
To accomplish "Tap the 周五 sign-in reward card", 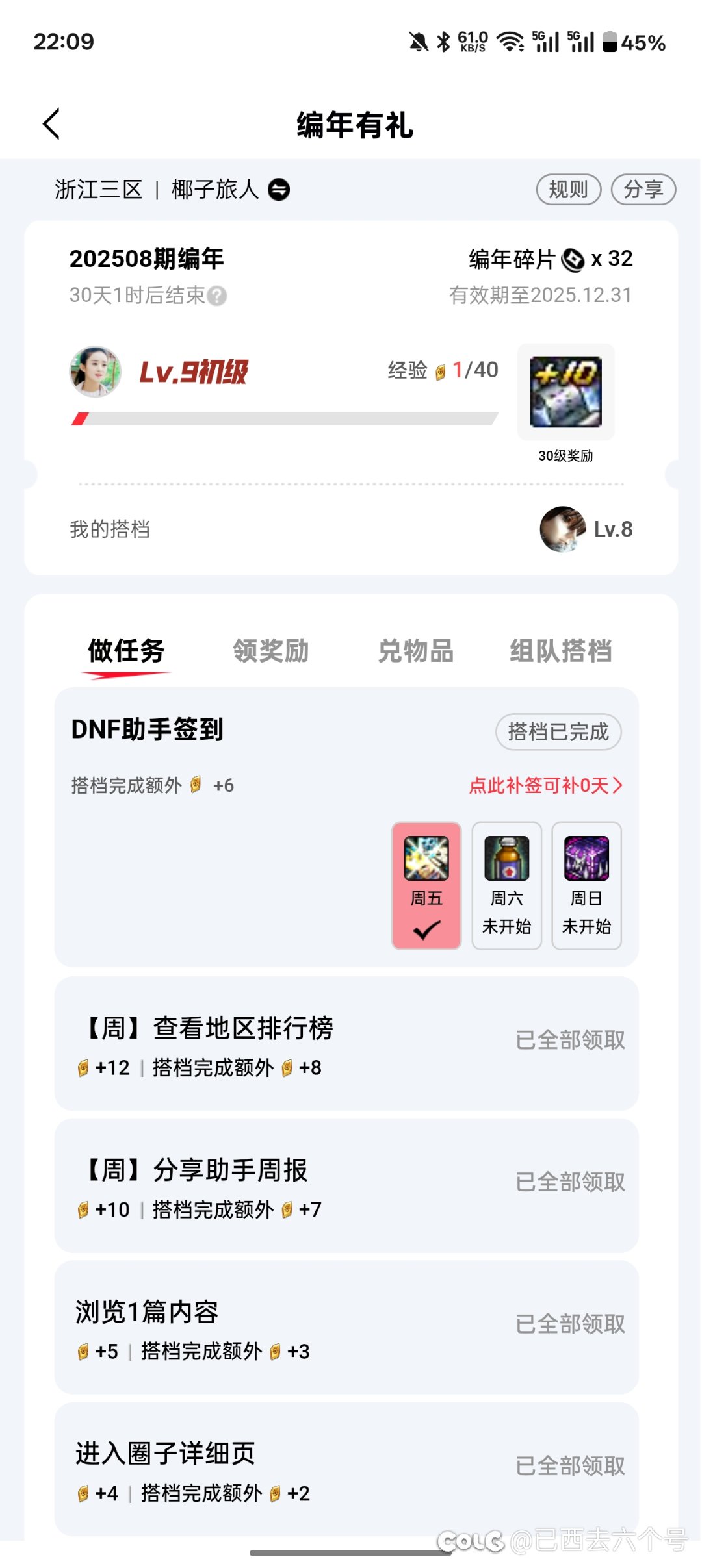I will [x=426, y=886].
